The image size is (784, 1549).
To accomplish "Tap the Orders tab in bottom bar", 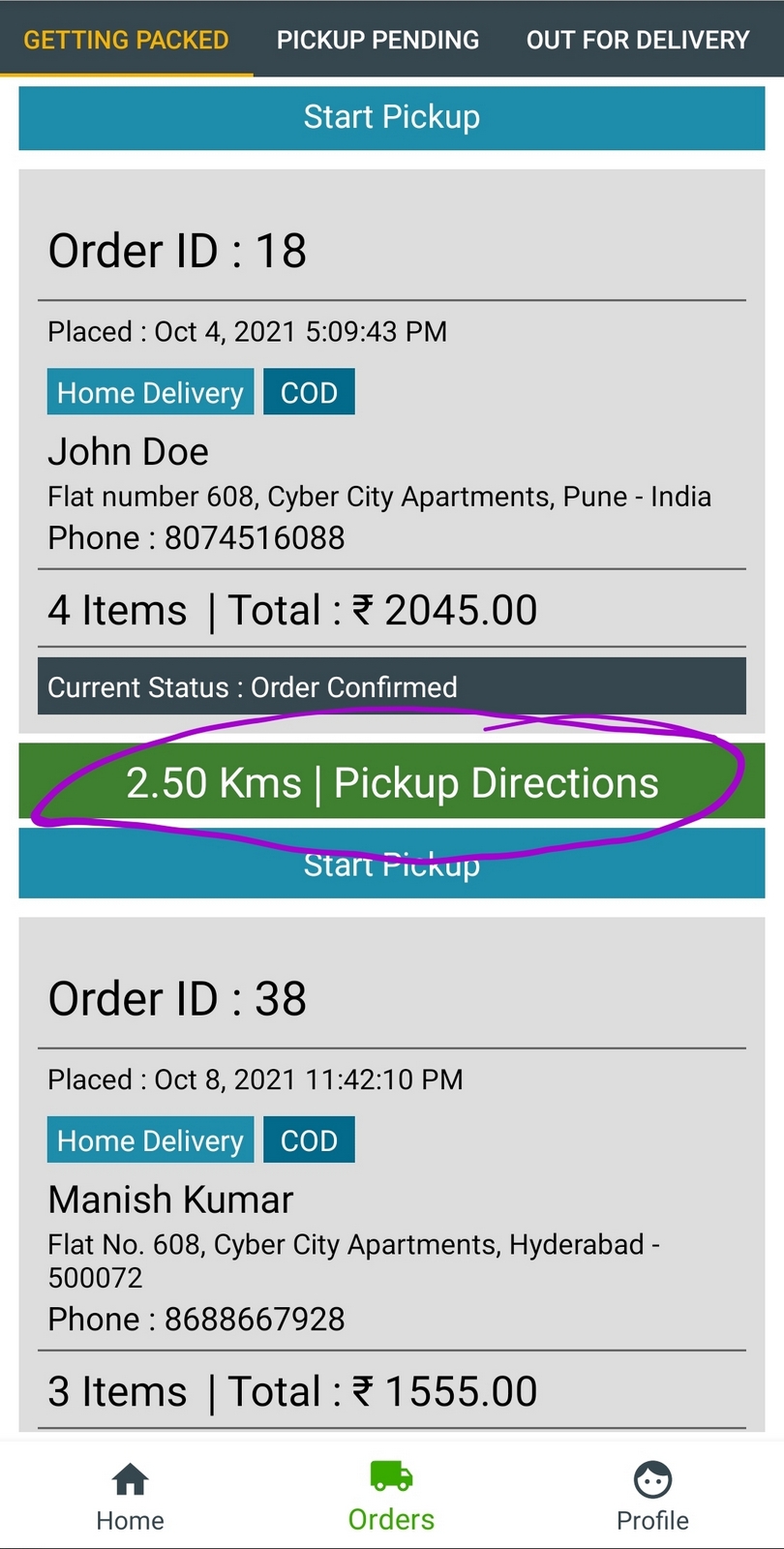I will [391, 1496].
